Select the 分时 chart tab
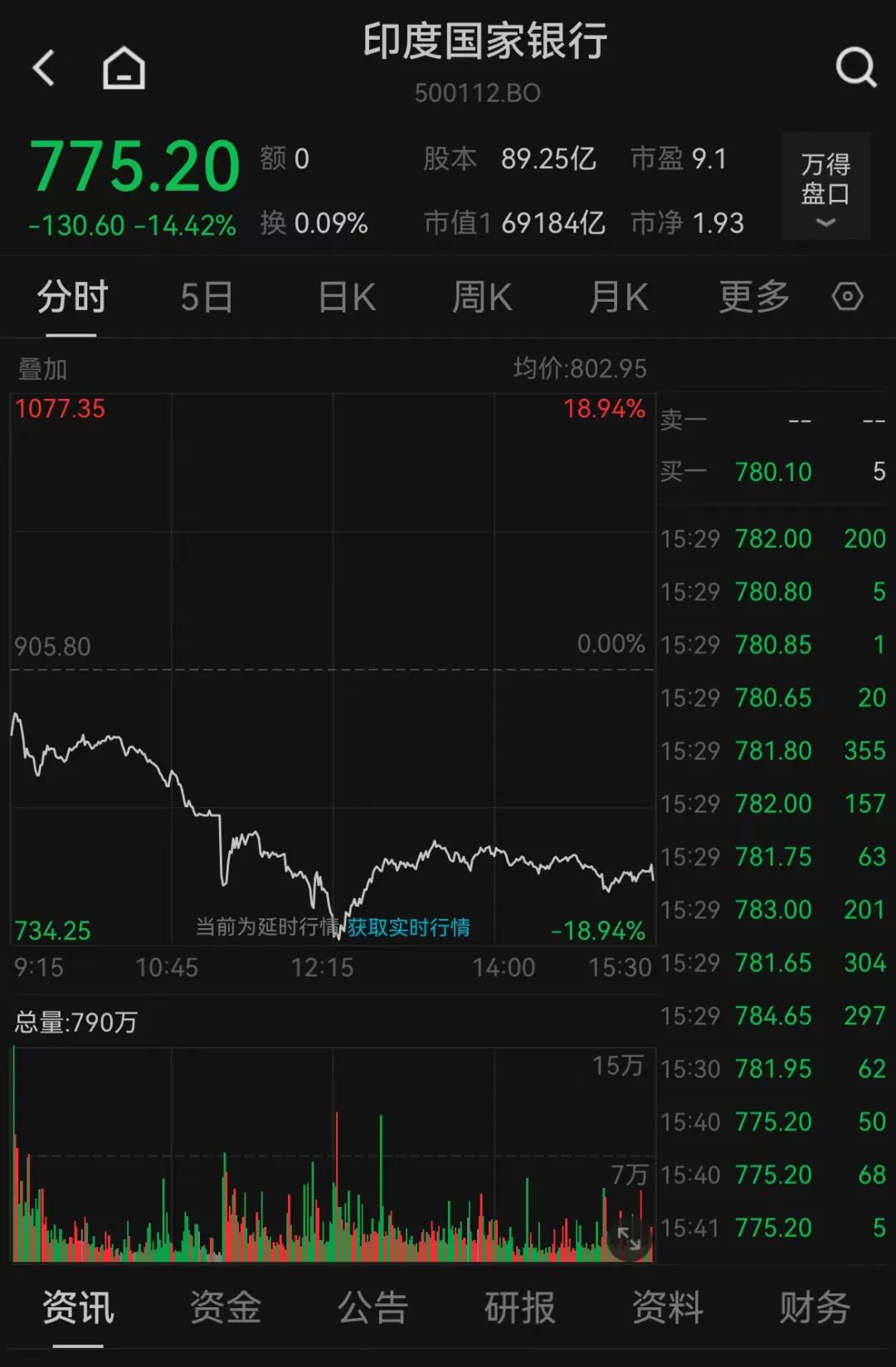Image resolution: width=896 pixels, height=1367 pixels. 72,297
